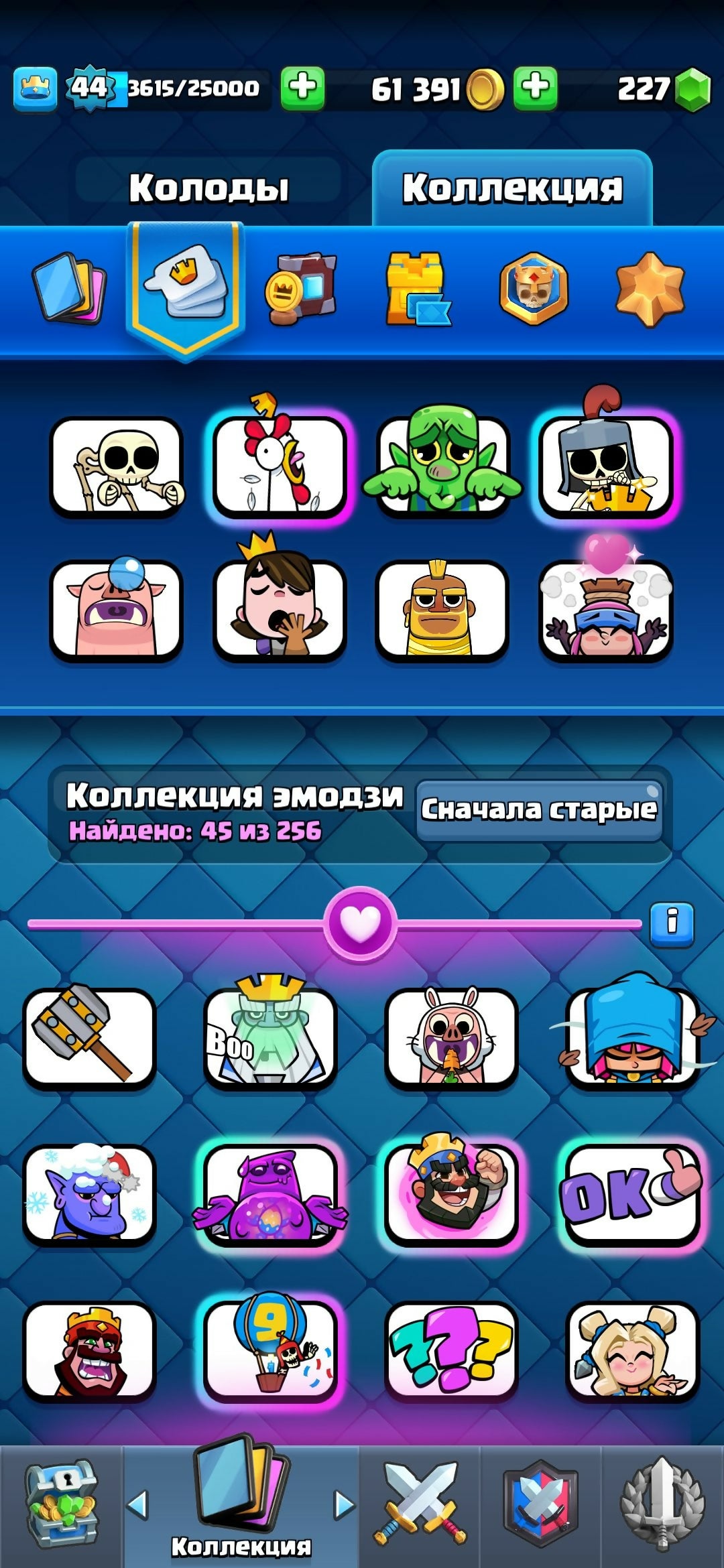The height and width of the screenshot is (1568, 724).
Task: Open the star points category
Action: (x=649, y=288)
